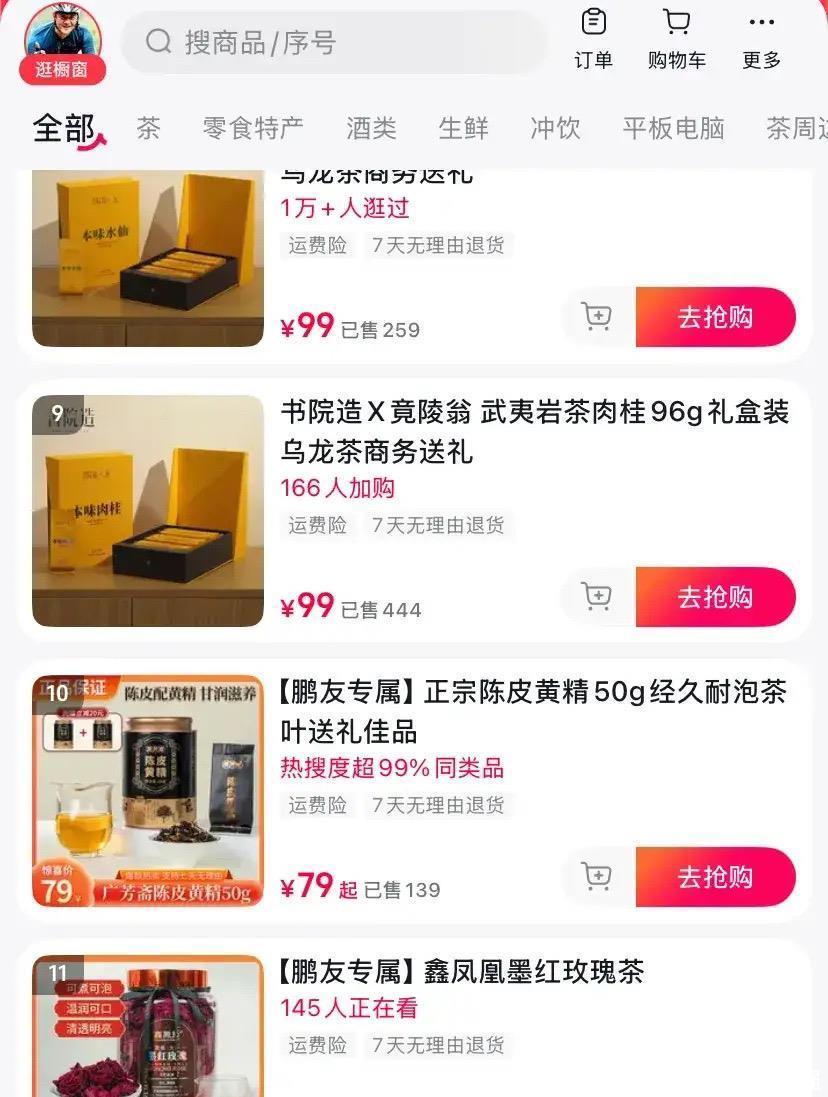Open the 购物车 shopping cart
Viewport: 828px width, 1097px height.
pyautogui.click(x=677, y=40)
